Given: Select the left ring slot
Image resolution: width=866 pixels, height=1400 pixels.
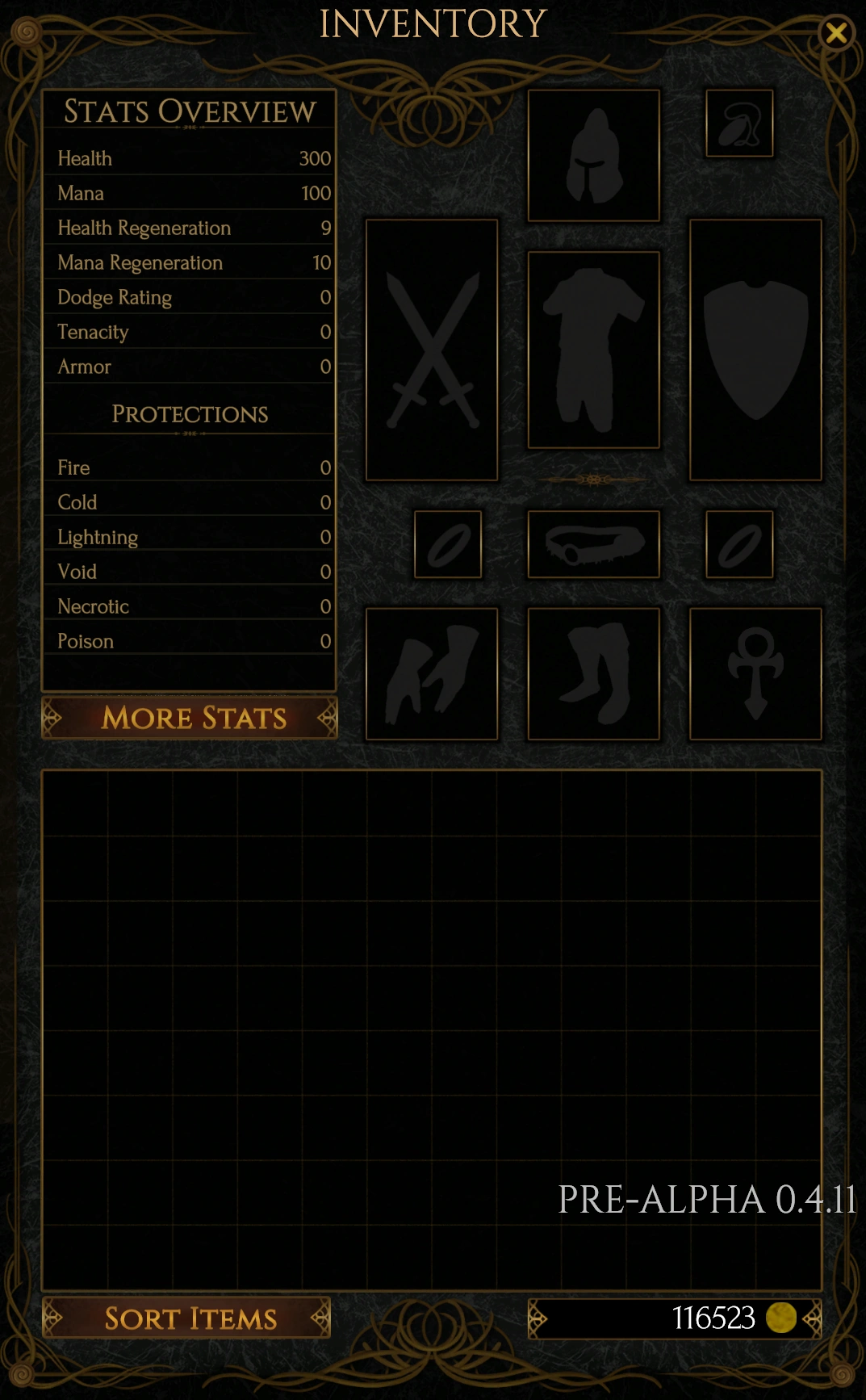Looking at the screenshot, I should (447, 545).
